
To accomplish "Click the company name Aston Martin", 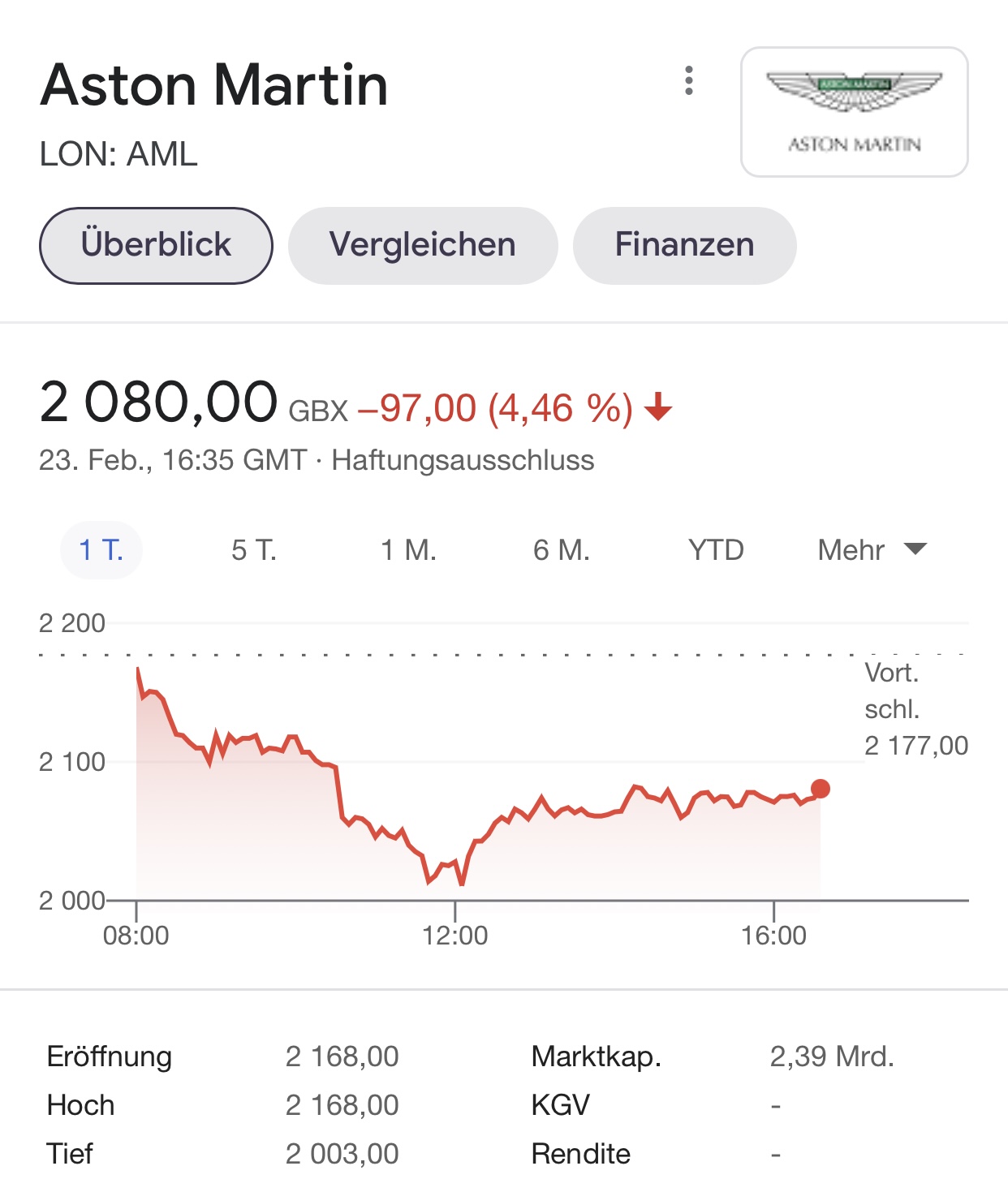I will [214, 84].
